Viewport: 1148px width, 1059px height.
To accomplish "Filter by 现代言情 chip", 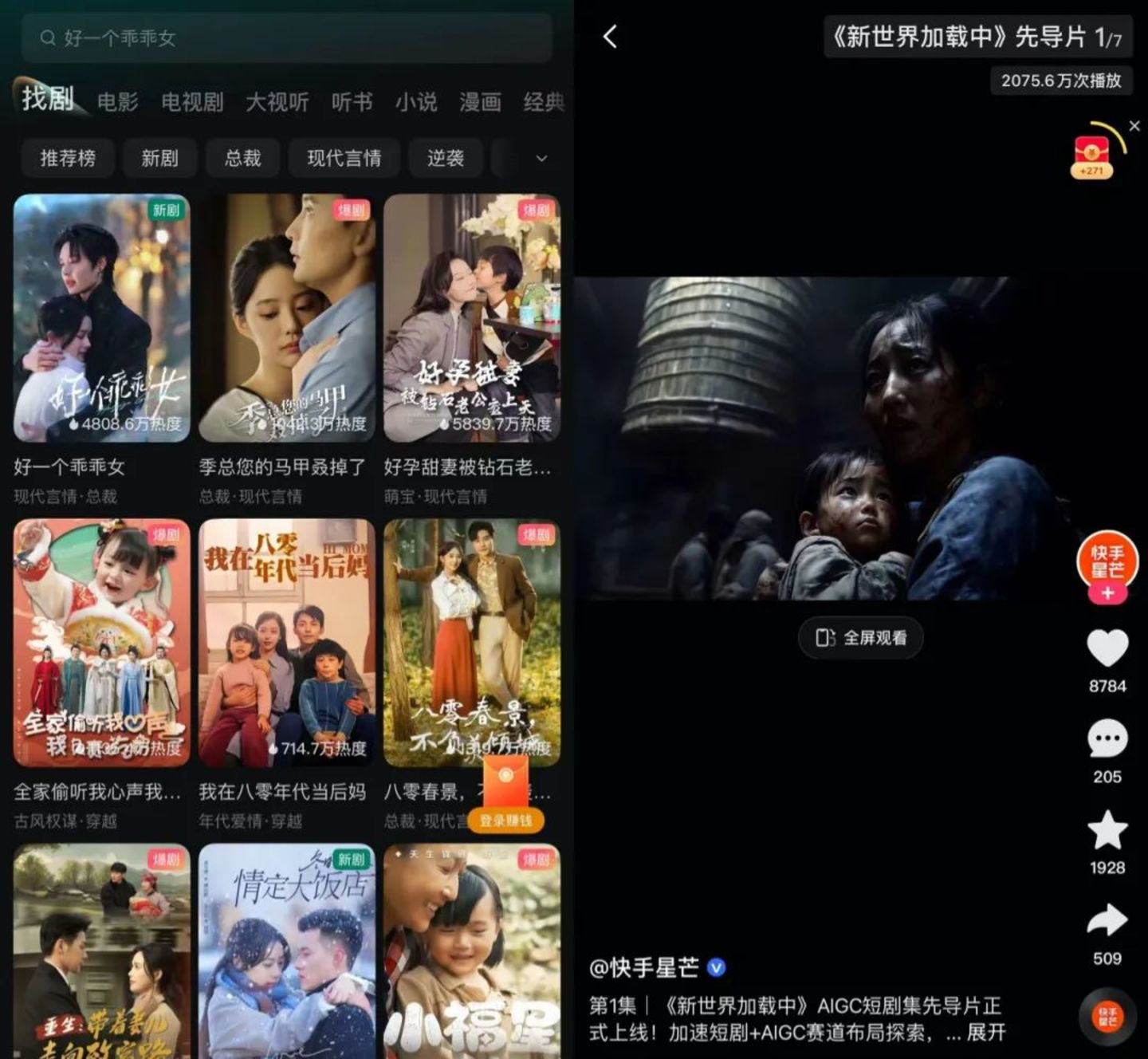I will 344,158.
